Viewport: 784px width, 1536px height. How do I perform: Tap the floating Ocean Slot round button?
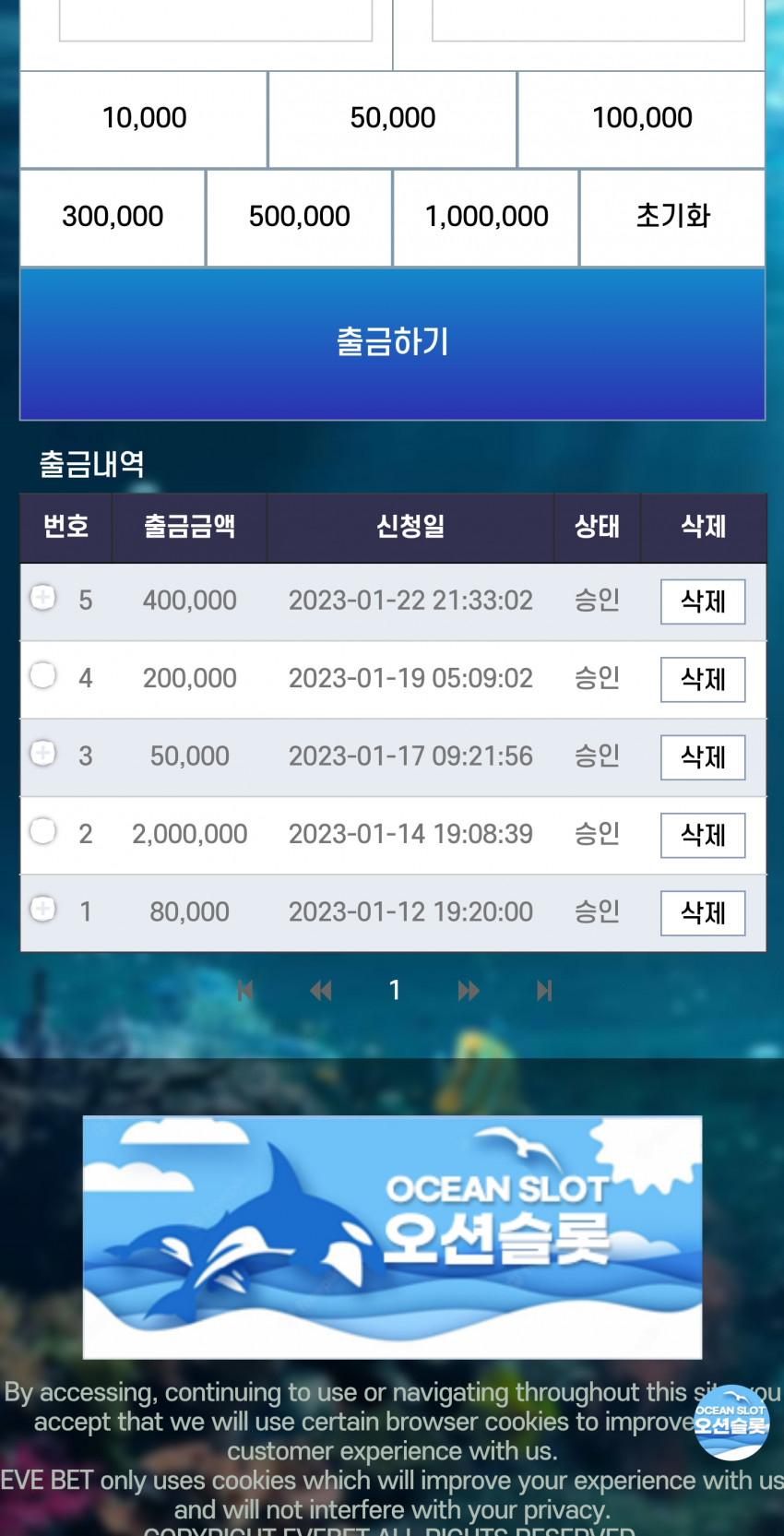pos(731,1422)
